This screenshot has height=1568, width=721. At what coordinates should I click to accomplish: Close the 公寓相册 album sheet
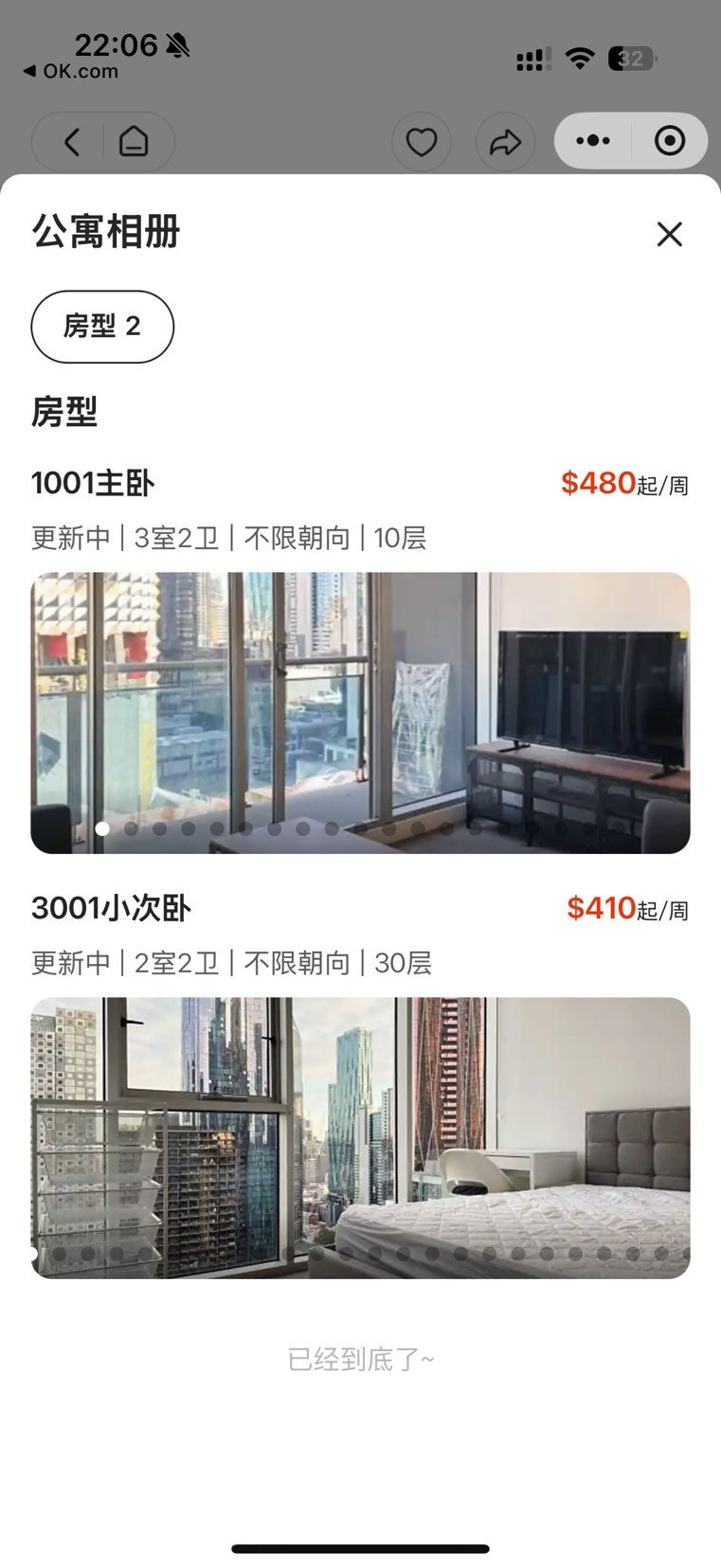pyautogui.click(x=669, y=234)
